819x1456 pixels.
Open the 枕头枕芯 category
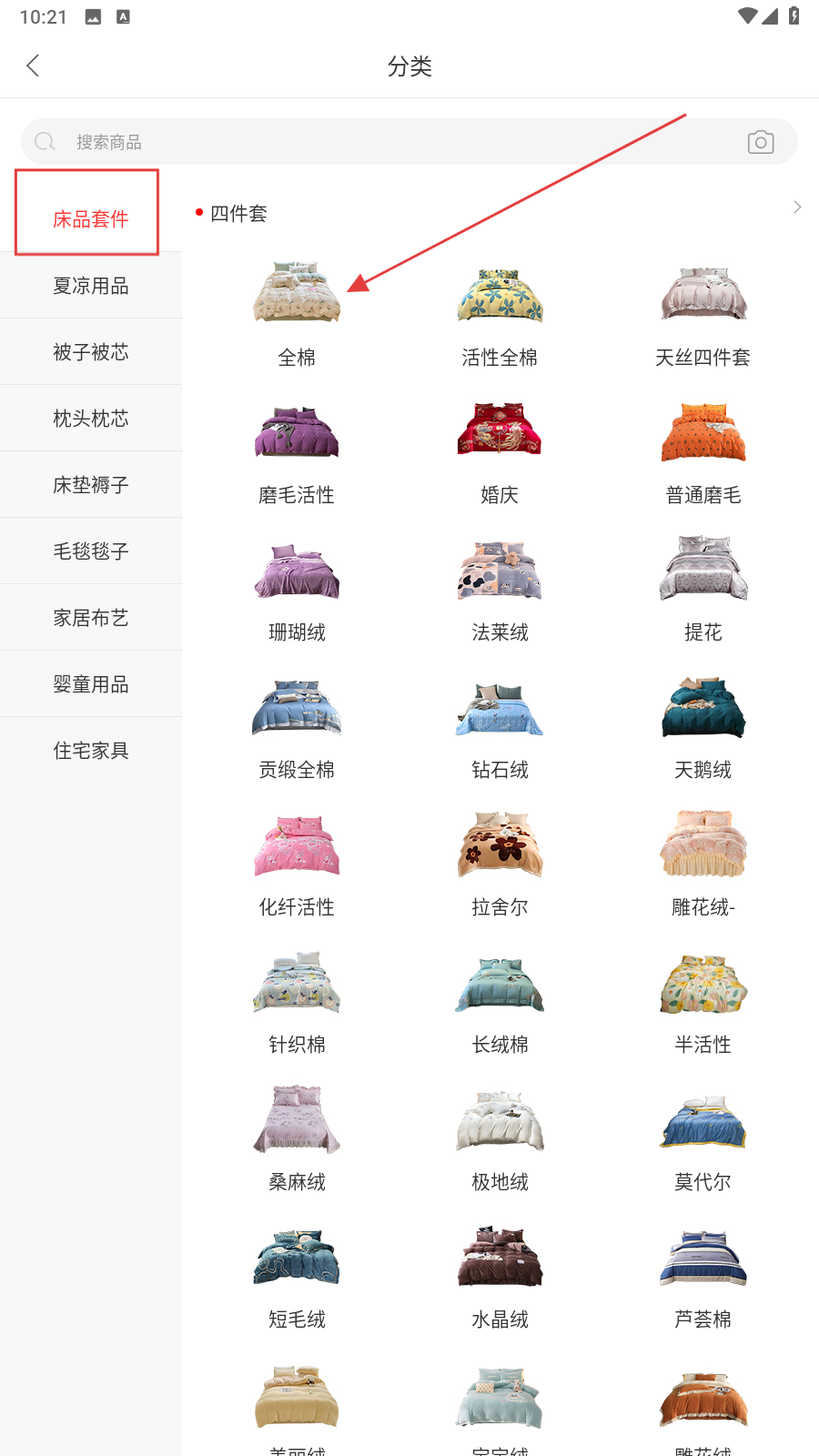90,419
